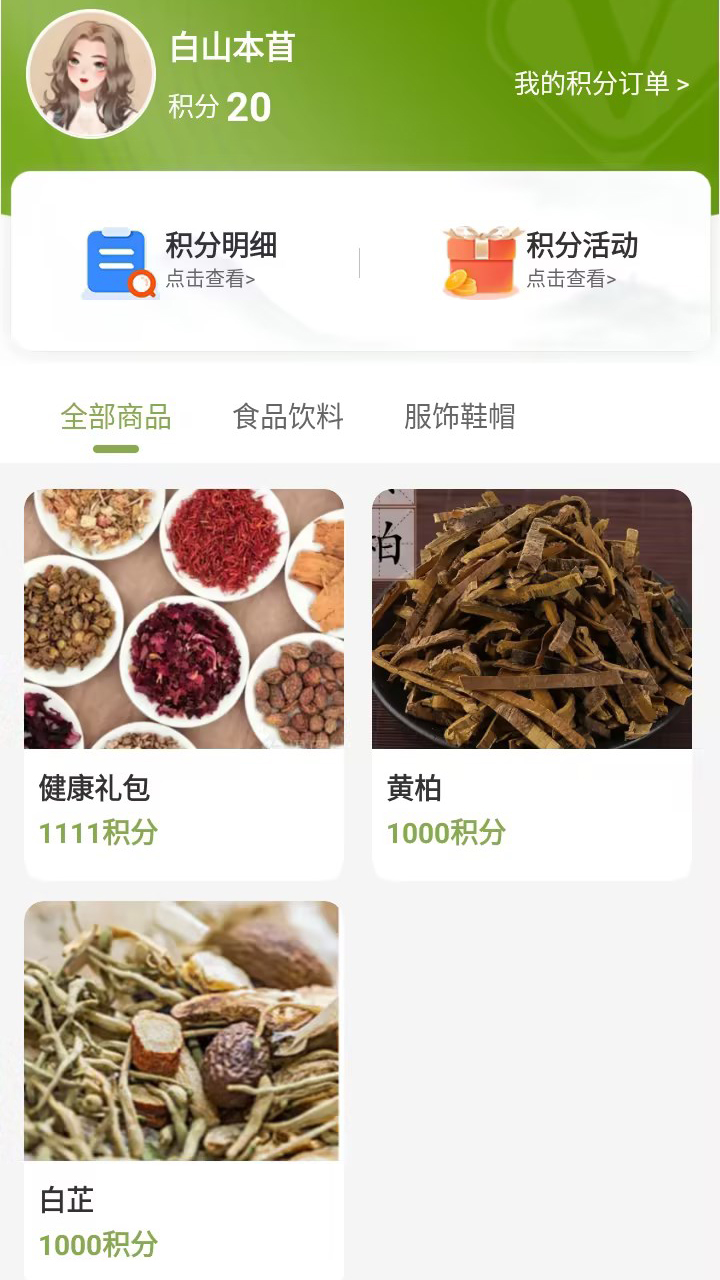Switch to 服饰鞋帽 tab
Image resolution: width=720 pixels, height=1280 pixels.
coord(460,417)
